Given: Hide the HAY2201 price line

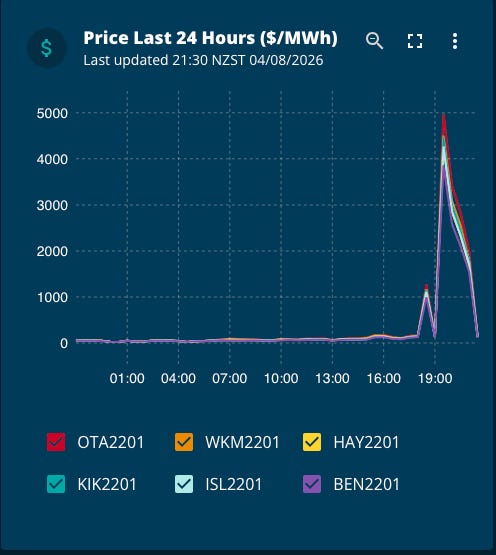Looking at the screenshot, I should [312, 442].
